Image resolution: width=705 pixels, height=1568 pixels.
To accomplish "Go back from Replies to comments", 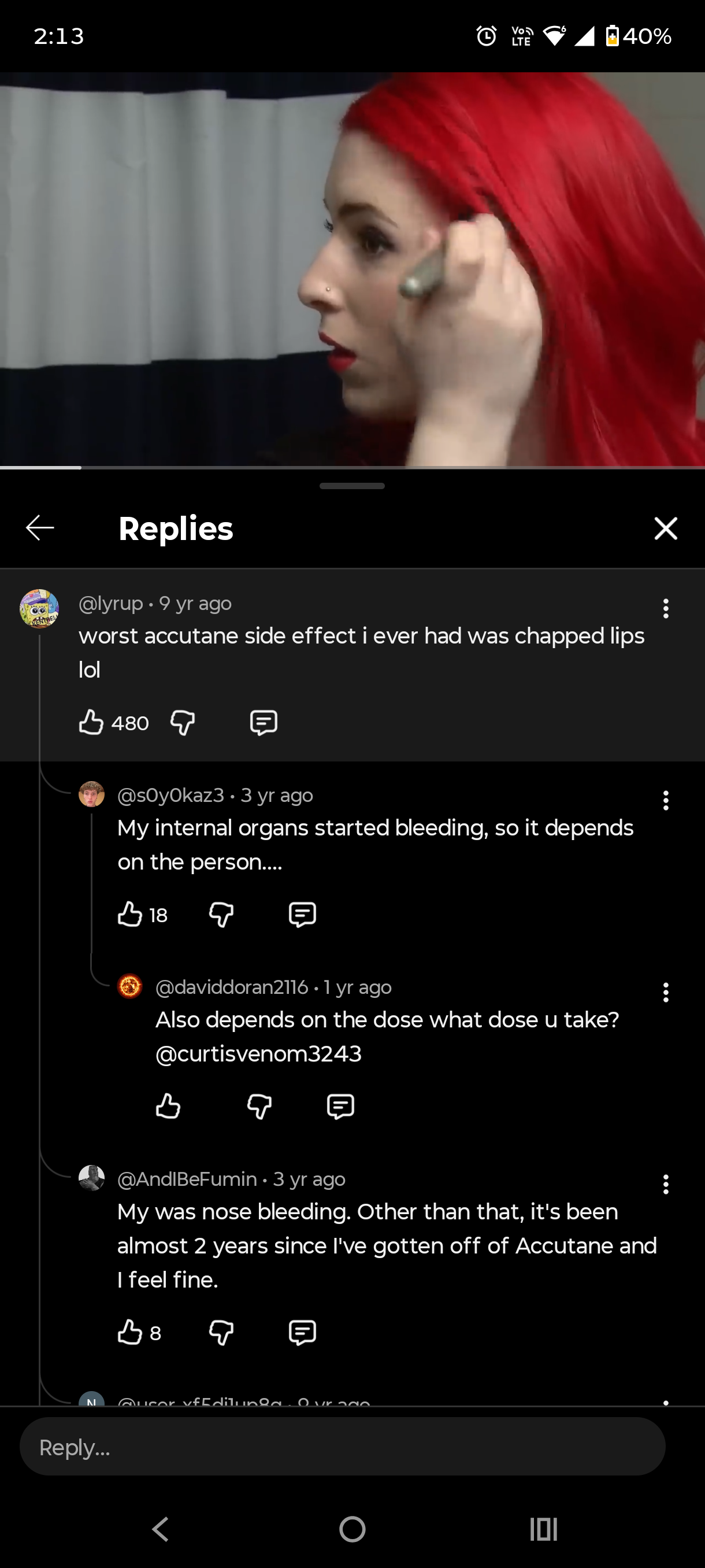I will click(40, 528).
